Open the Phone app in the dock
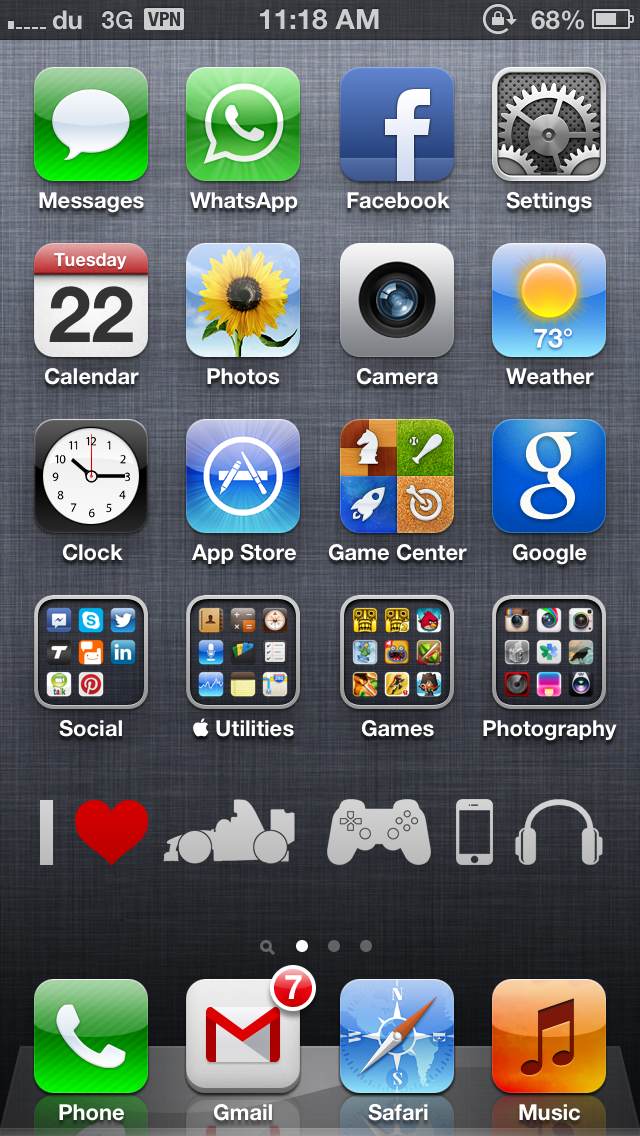Image resolution: width=640 pixels, height=1136 pixels. point(91,1036)
